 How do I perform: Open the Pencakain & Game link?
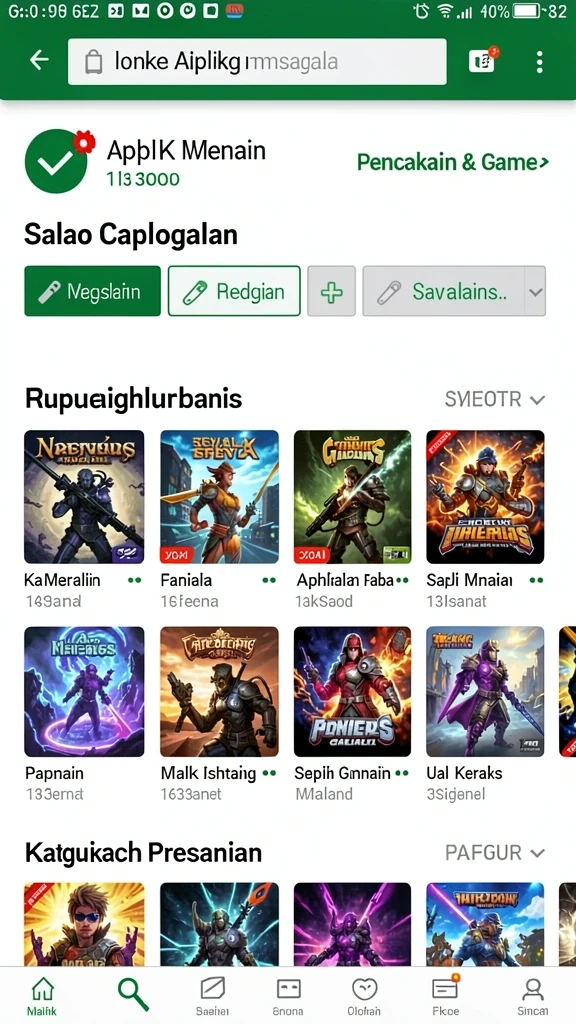coord(453,161)
